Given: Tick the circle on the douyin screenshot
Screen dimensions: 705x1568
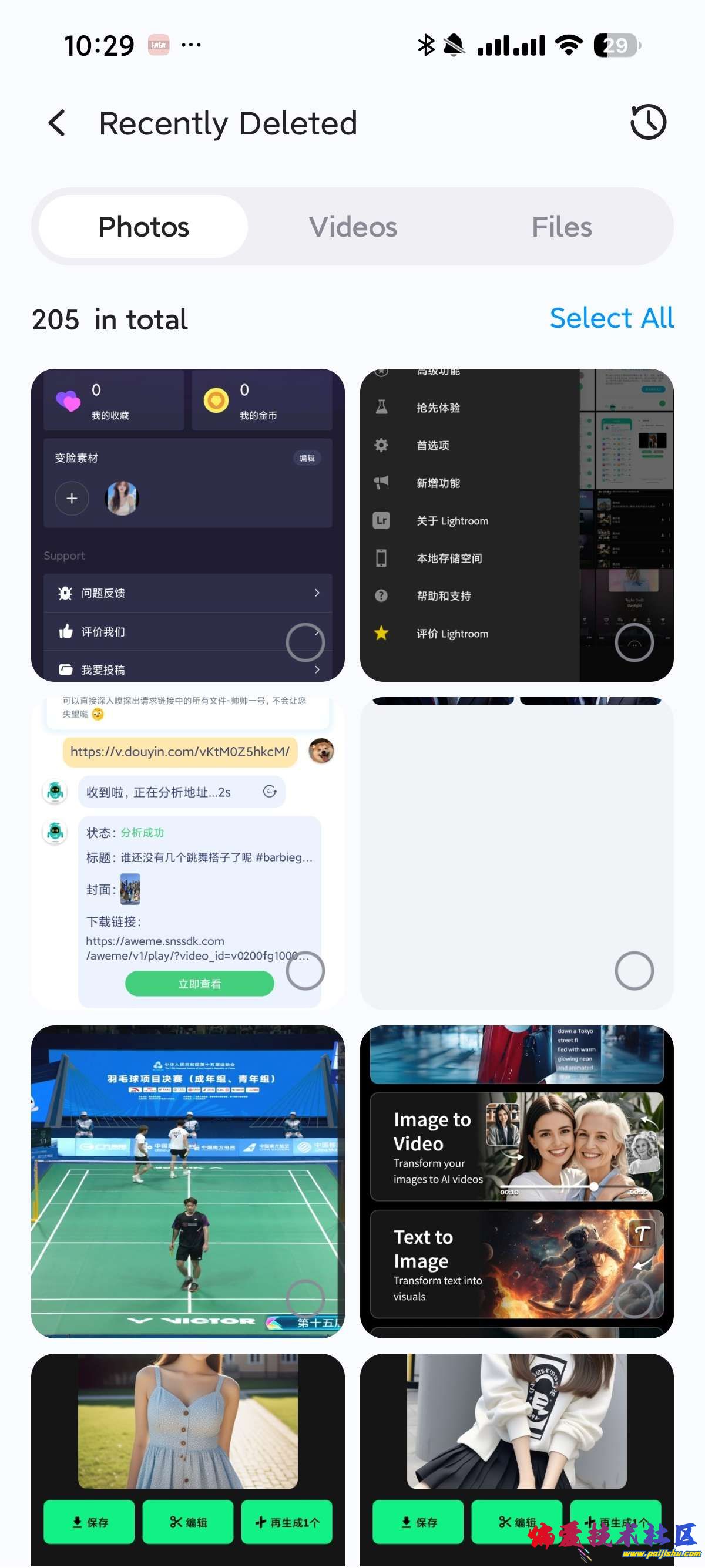Looking at the screenshot, I should click(305, 970).
